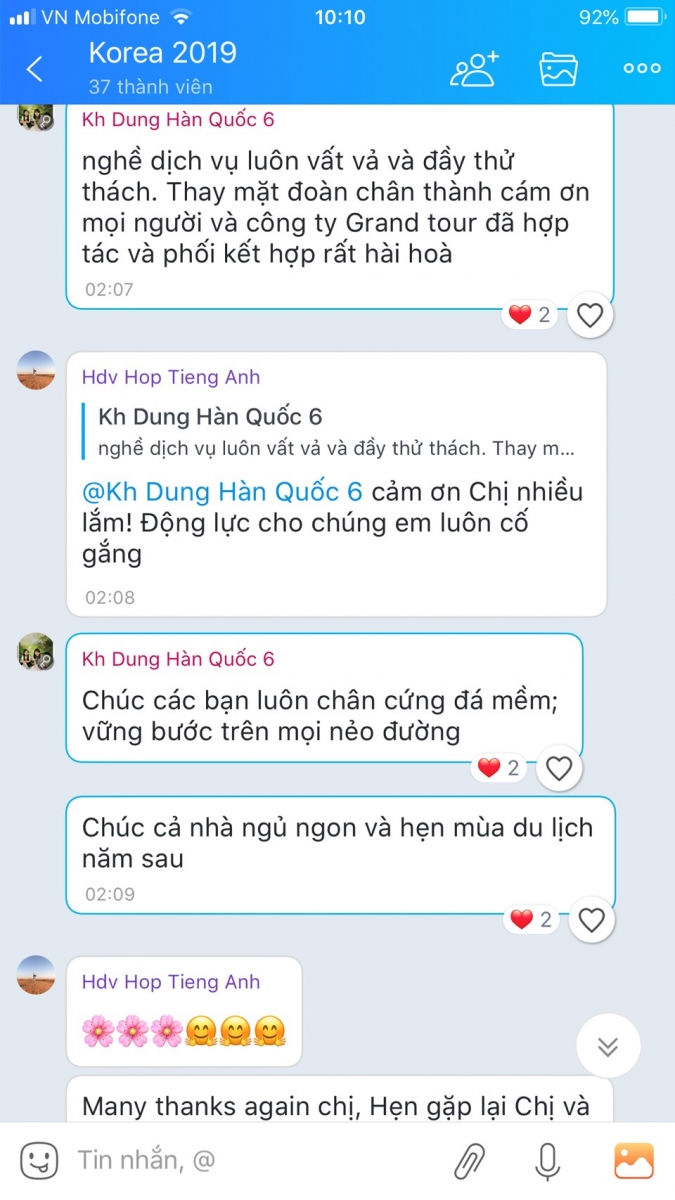Send a photo from gallery
675x1200 pixels.
634,1160
